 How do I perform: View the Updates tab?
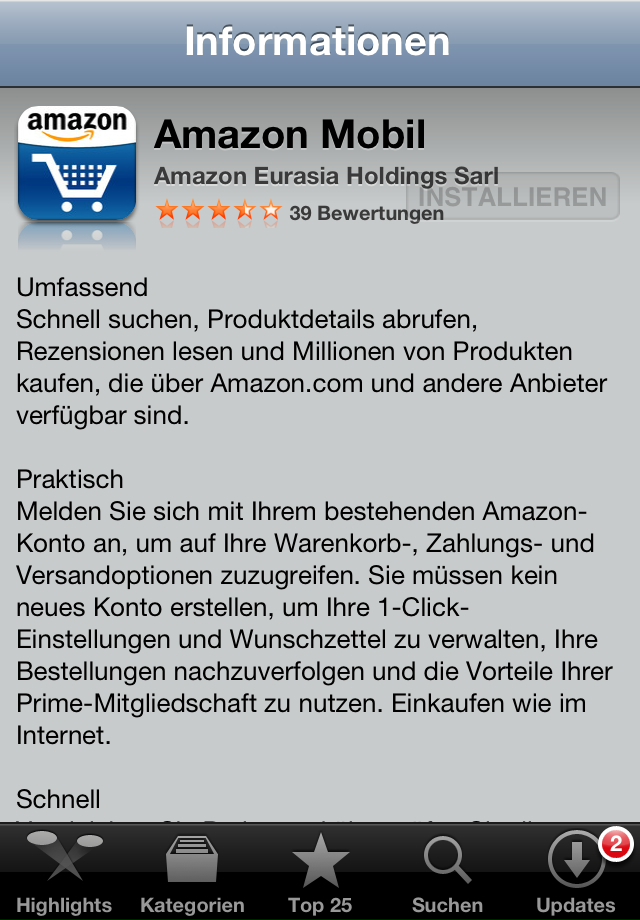(x=576, y=872)
